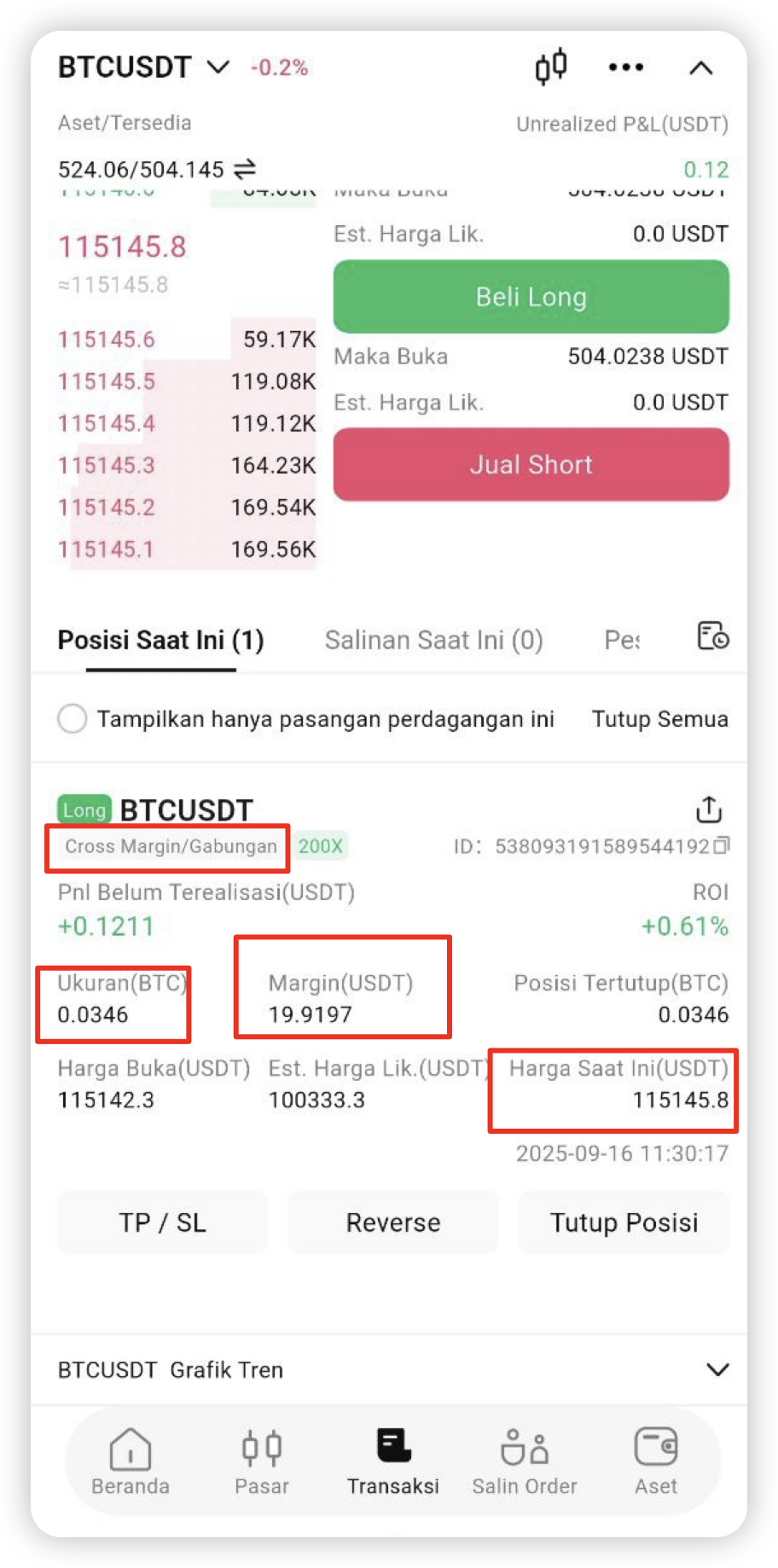Tap the Reverse button

(393, 1222)
